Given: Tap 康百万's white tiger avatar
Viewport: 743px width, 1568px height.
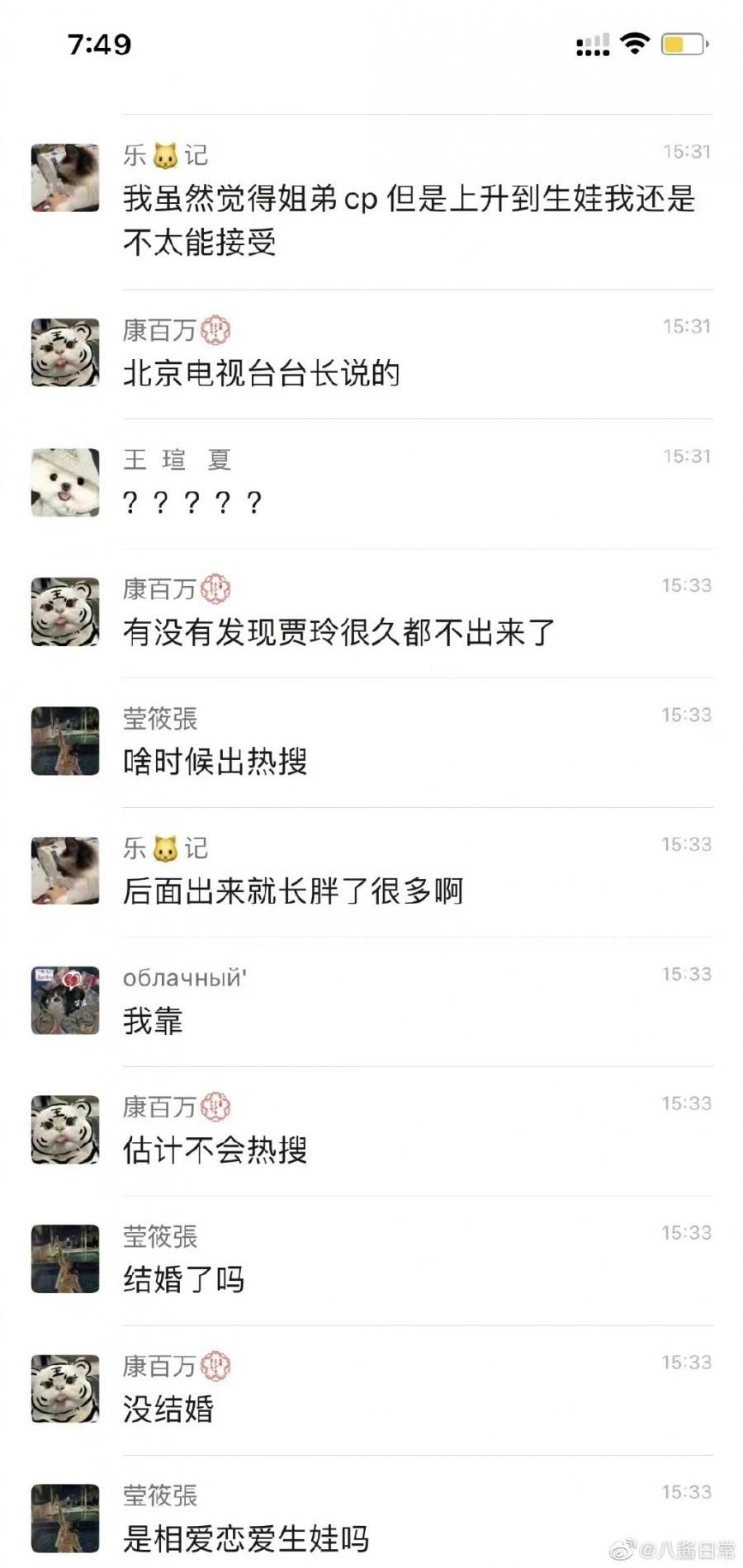Looking at the screenshot, I should point(64,351).
